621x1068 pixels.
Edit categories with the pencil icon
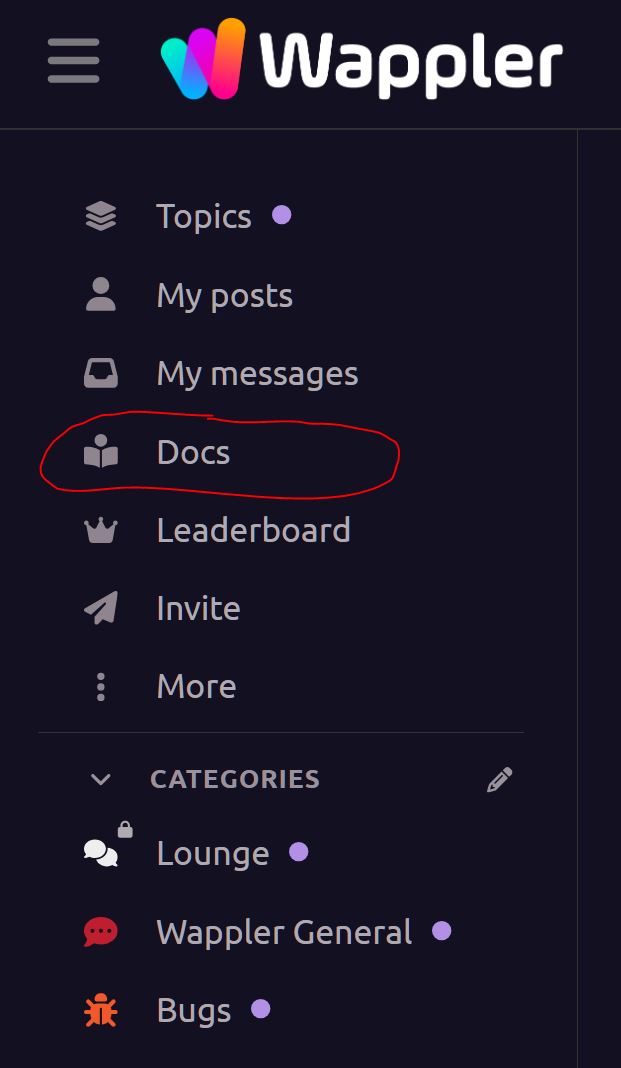499,780
